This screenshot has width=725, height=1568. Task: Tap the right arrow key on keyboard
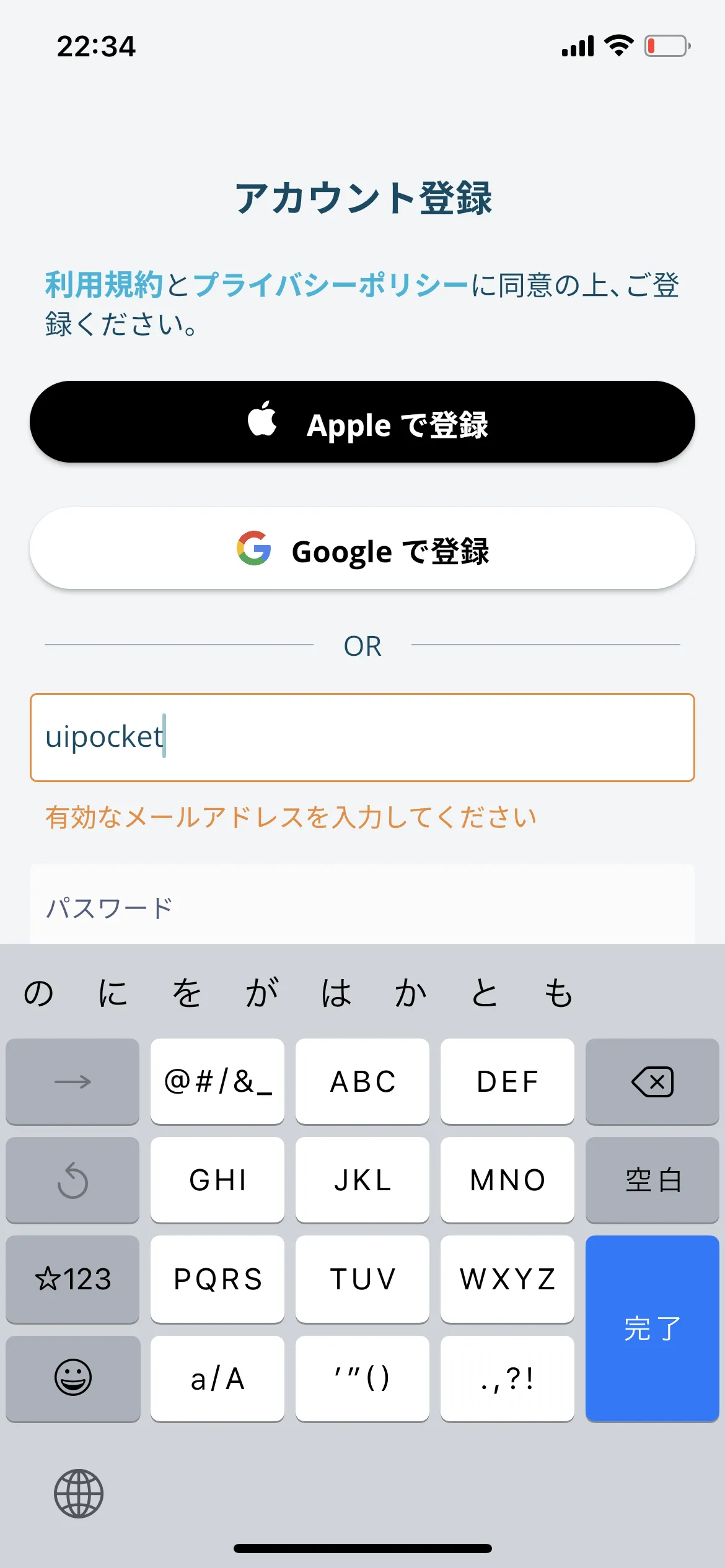72,1082
